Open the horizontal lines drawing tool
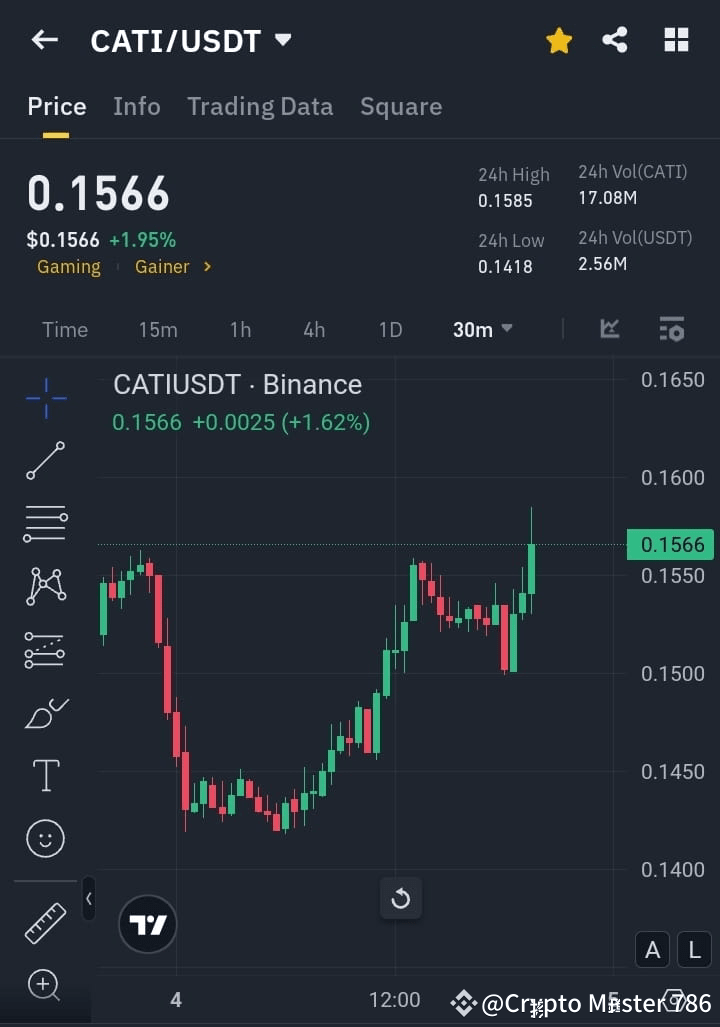Viewport: 720px width, 1027px height. pyautogui.click(x=45, y=524)
